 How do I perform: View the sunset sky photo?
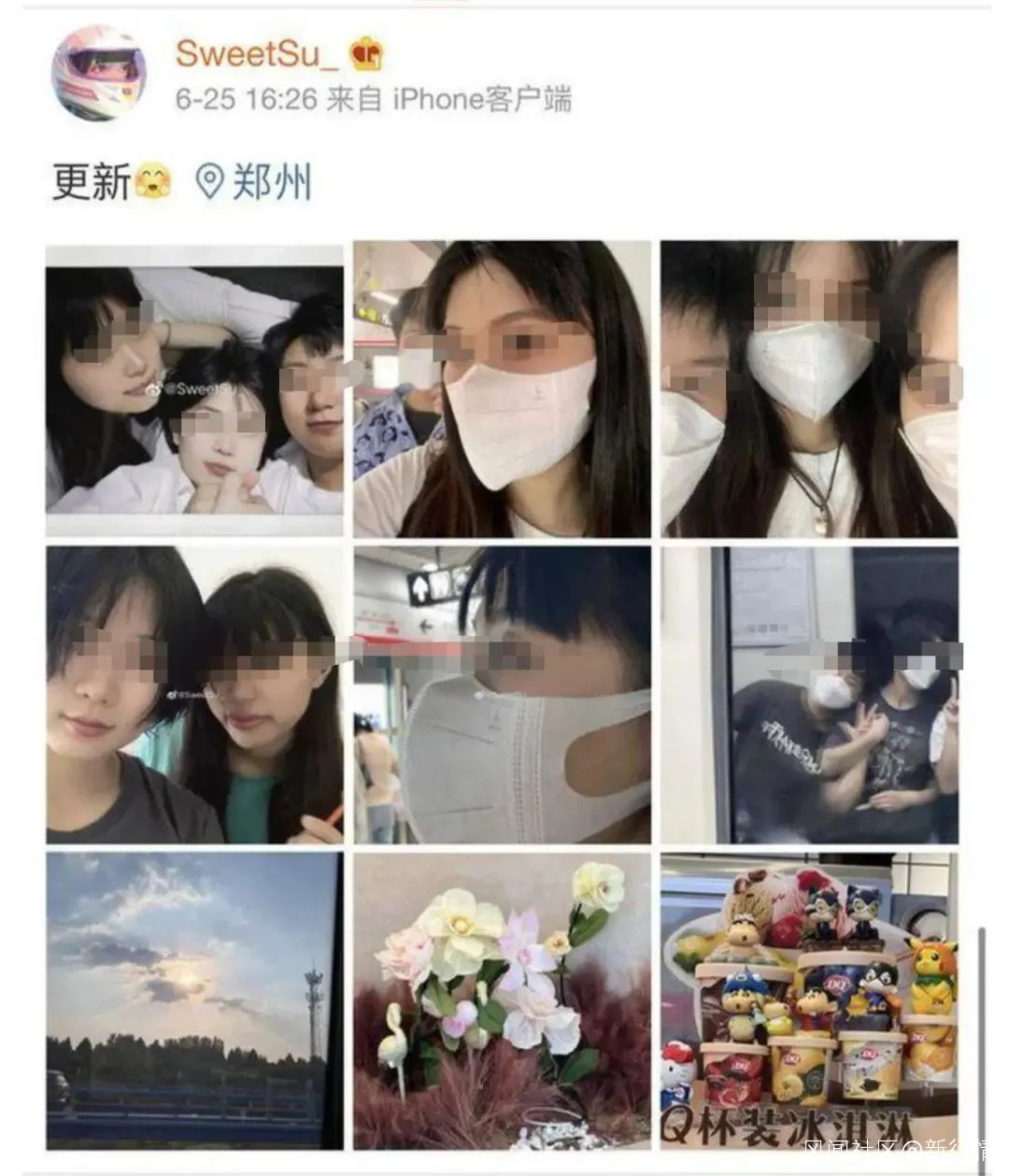click(194, 1000)
